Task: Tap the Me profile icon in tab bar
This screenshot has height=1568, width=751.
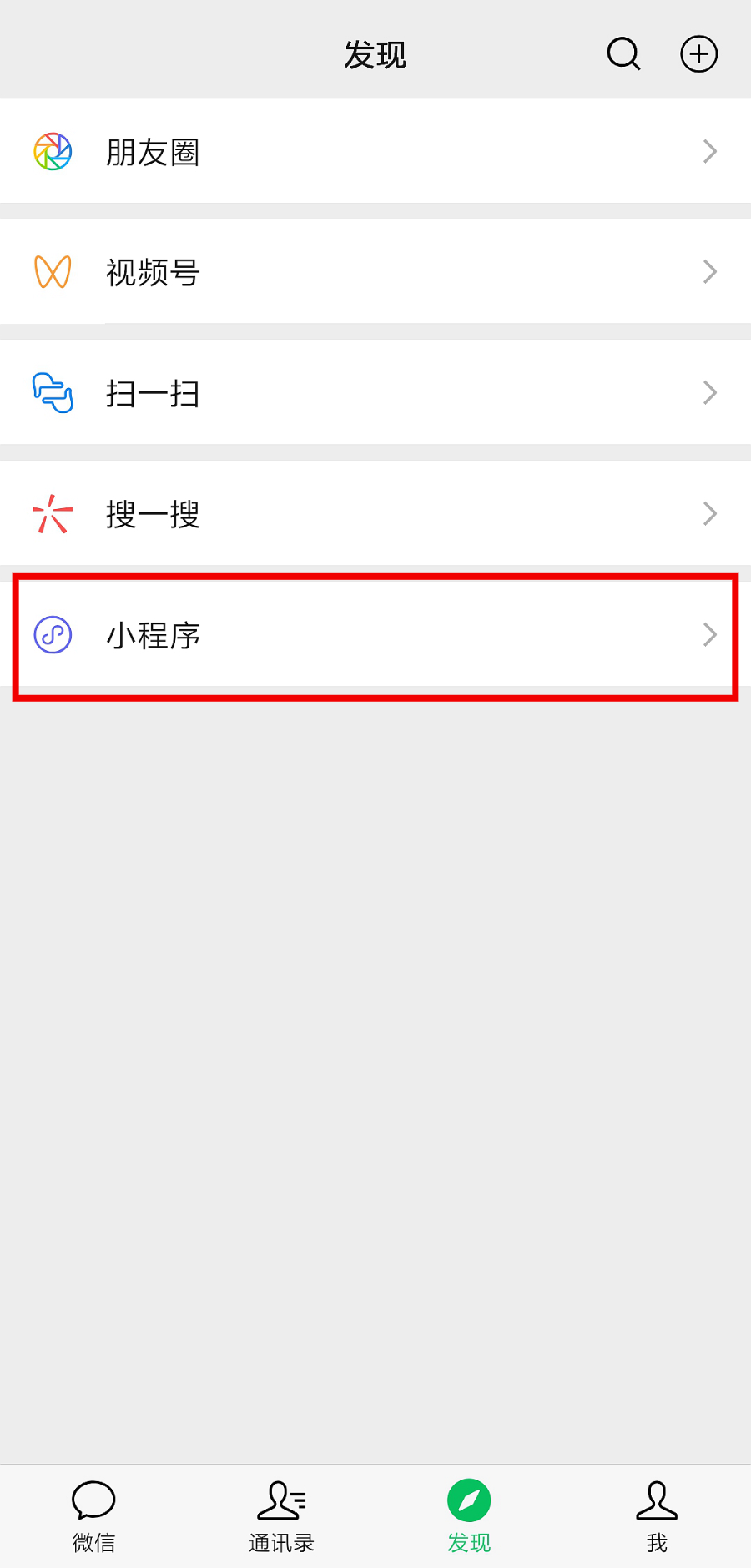Action: pyautogui.click(x=657, y=1500)
